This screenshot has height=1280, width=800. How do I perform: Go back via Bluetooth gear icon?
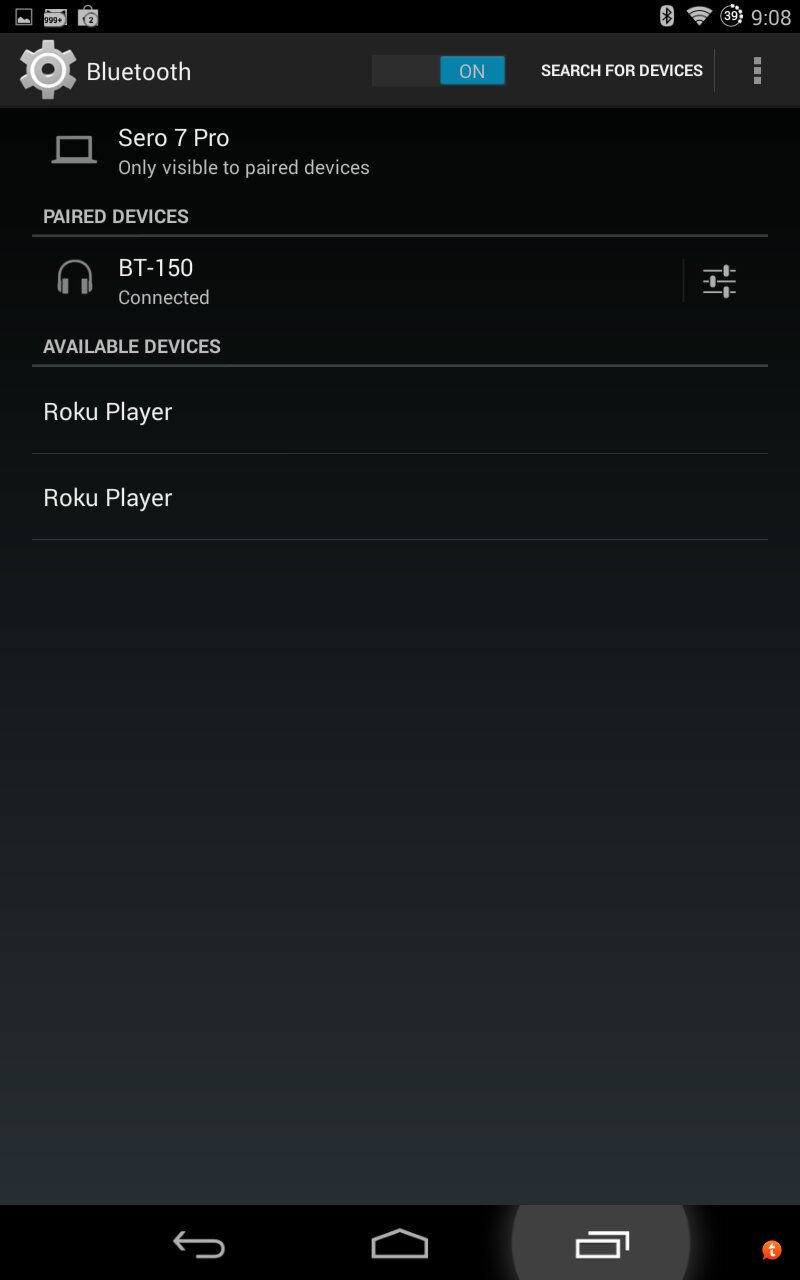coord(46,71)
